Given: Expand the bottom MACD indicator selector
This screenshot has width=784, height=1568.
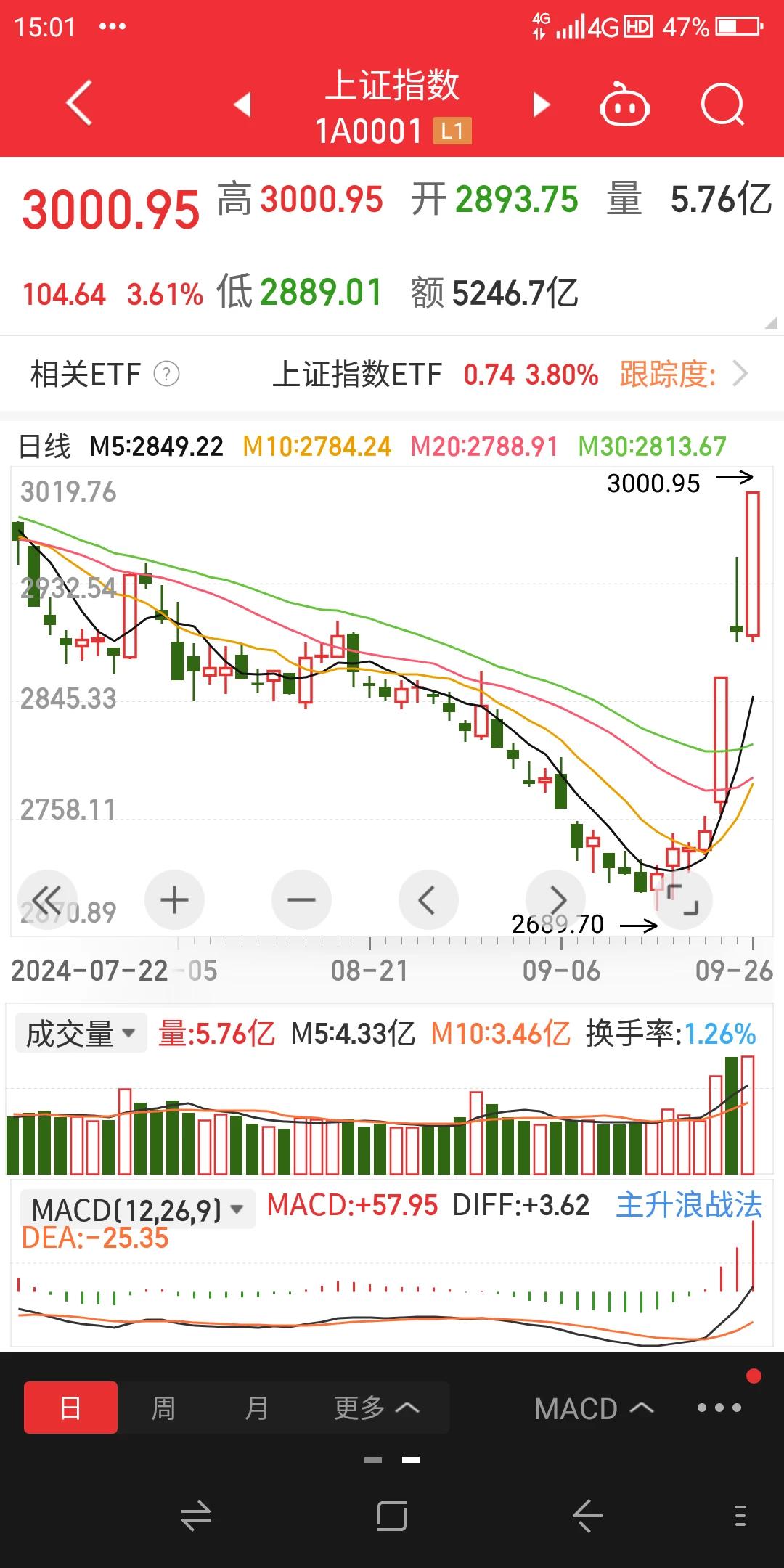Looking at the screenshot, I should tap(594, 1408).
